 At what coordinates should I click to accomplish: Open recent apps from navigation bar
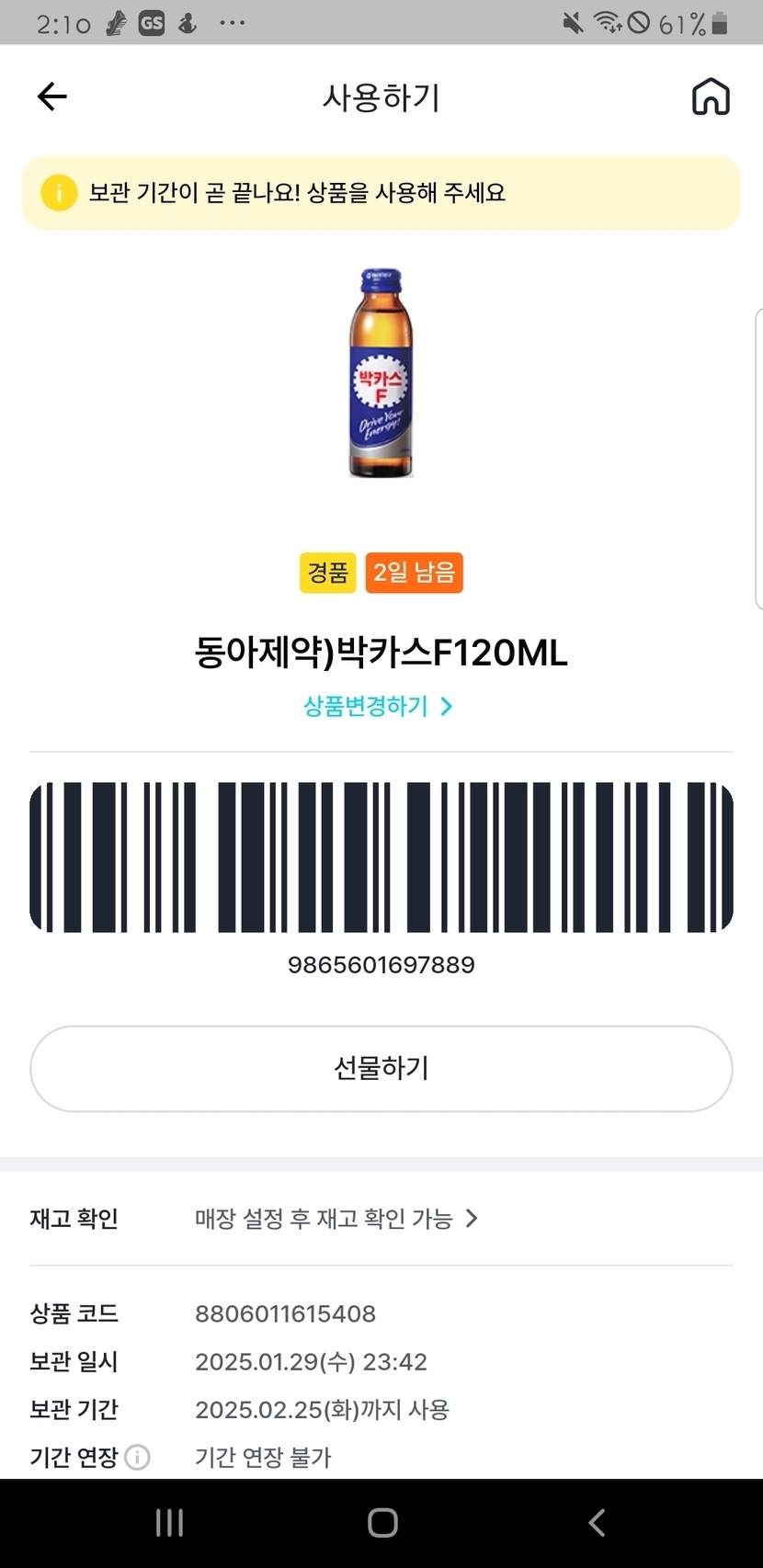[169, 1523]
